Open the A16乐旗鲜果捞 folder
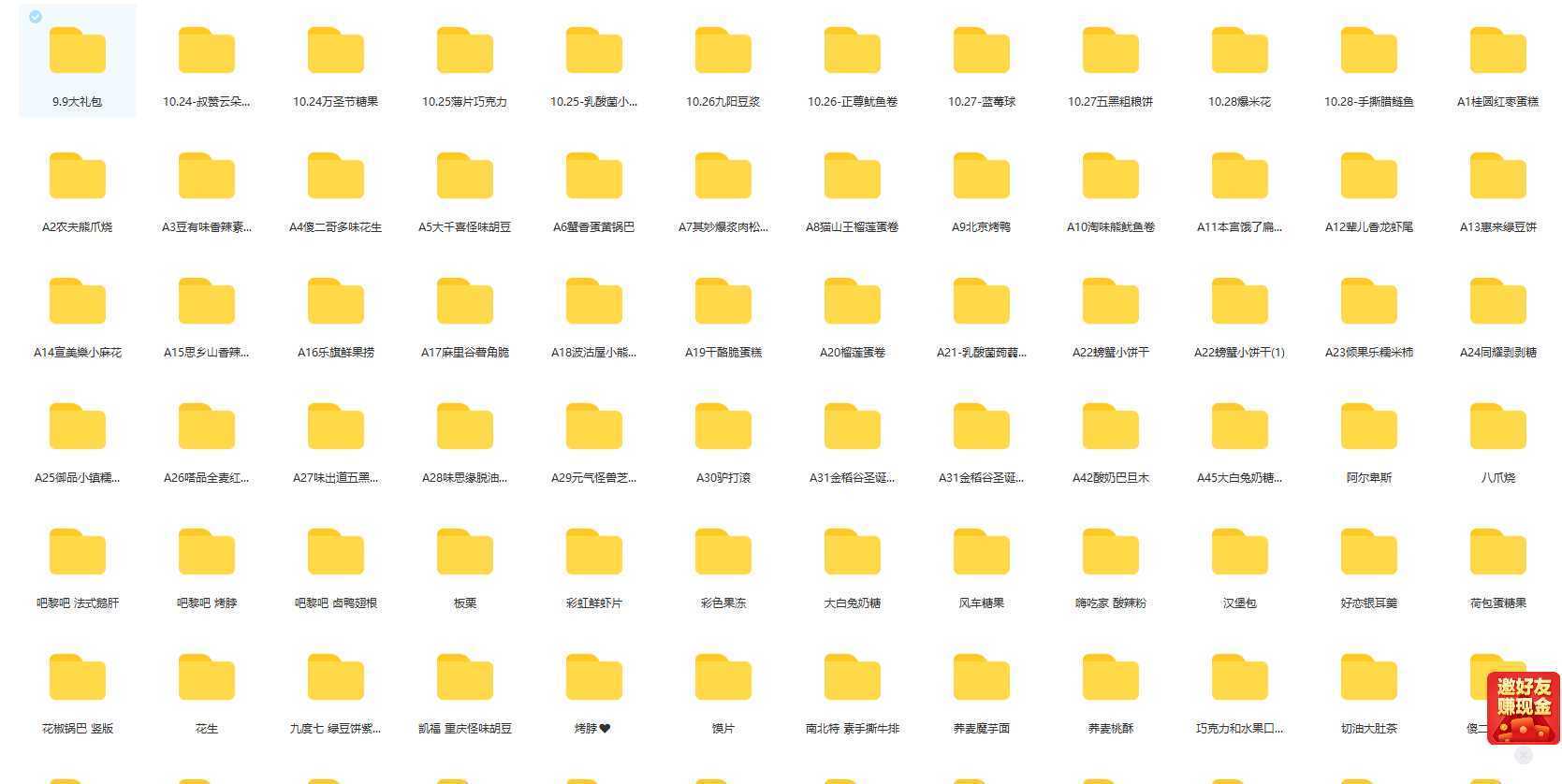1562x784 pixels. pos(335,302)
